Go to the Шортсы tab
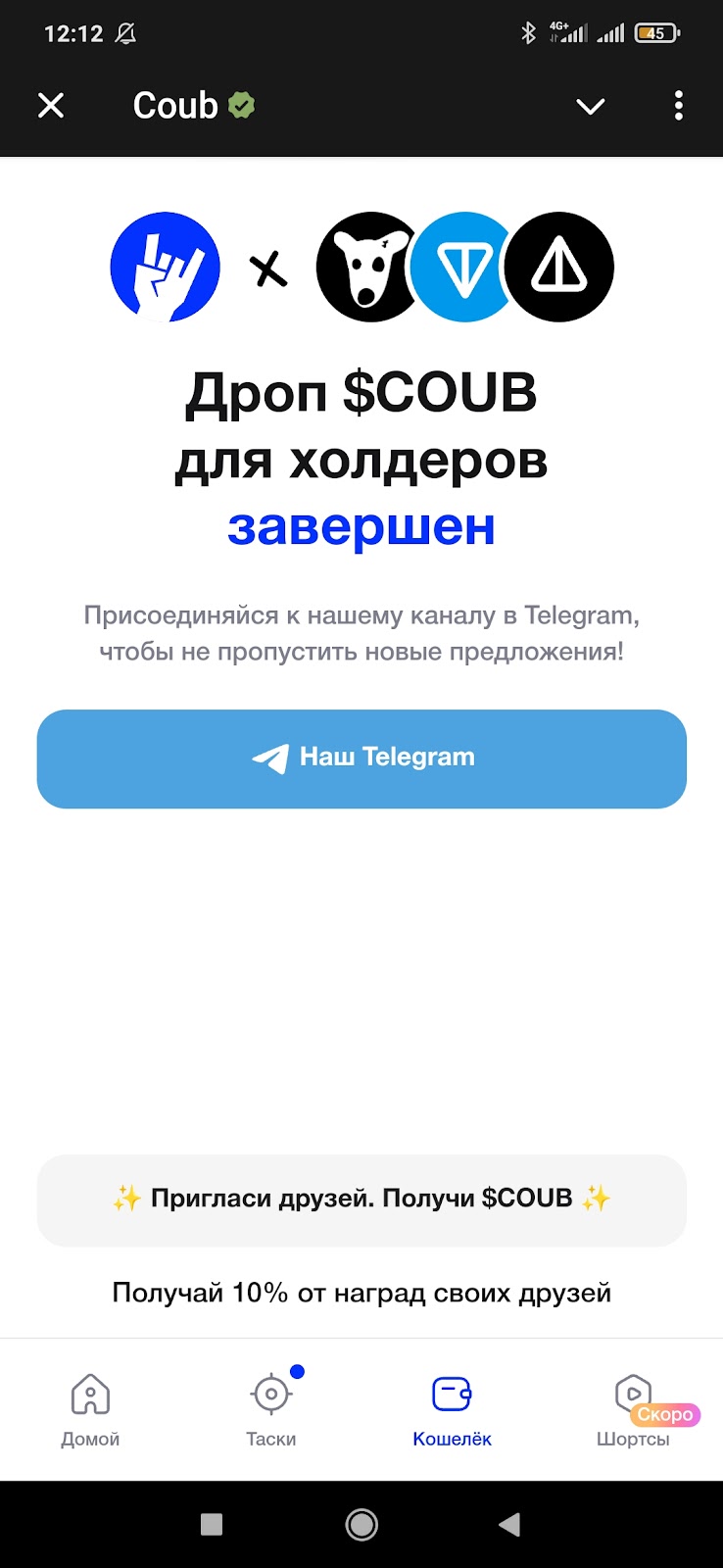723x1568 pixels. point(633,1409)
